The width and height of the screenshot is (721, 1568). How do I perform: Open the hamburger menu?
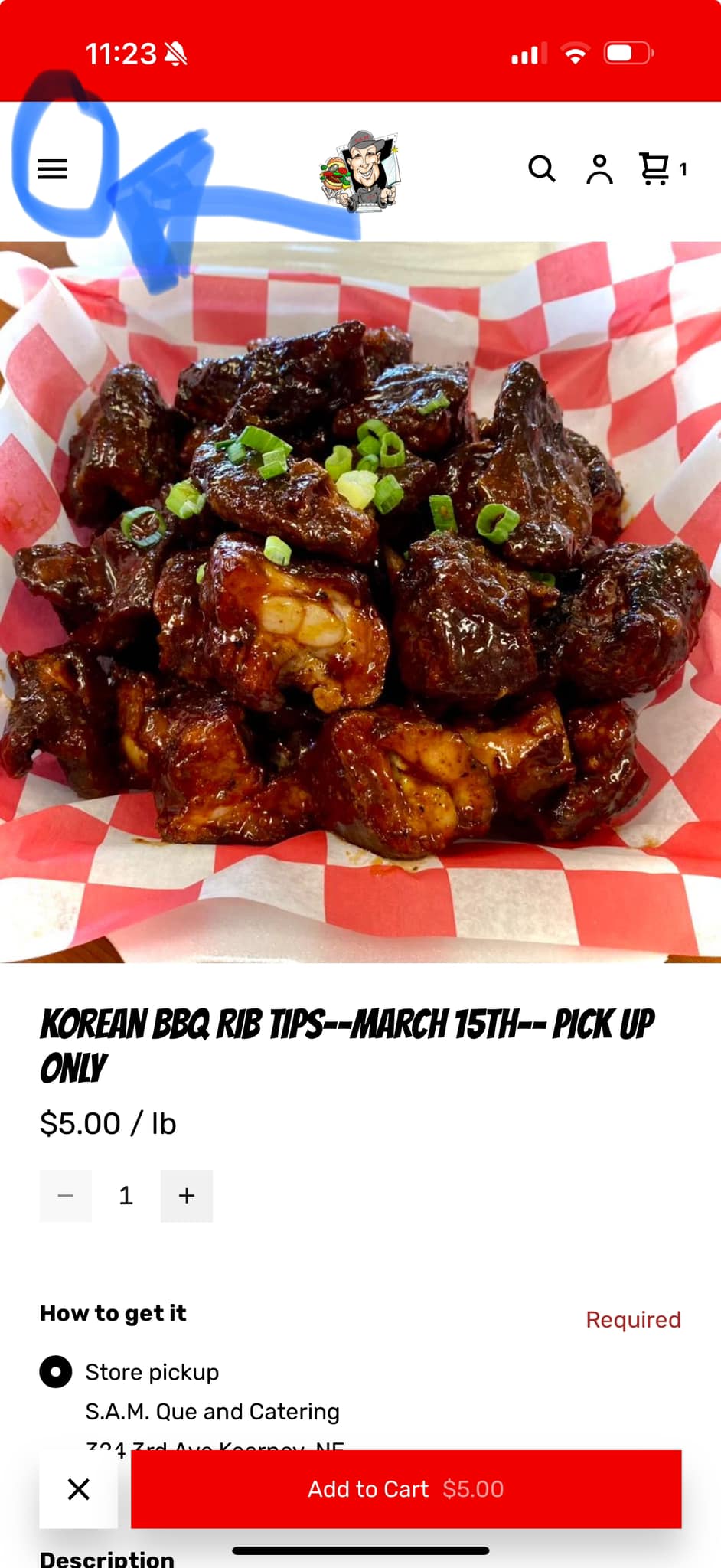tap(53, 169)
